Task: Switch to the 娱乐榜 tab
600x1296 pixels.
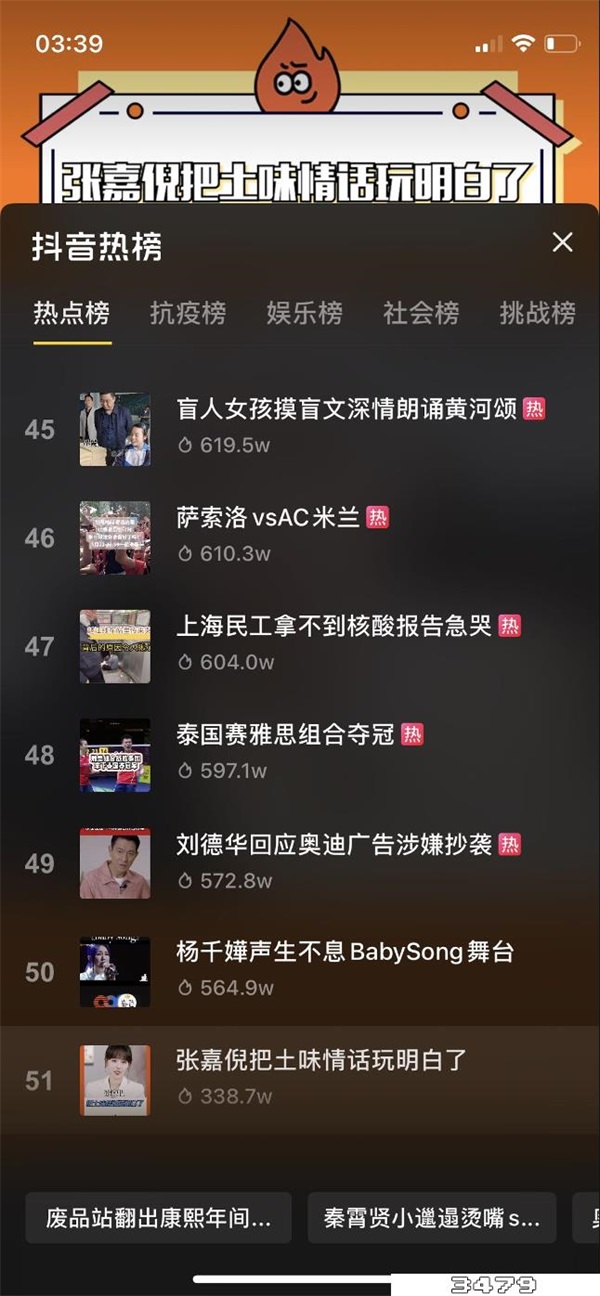Action: point(304,312)
